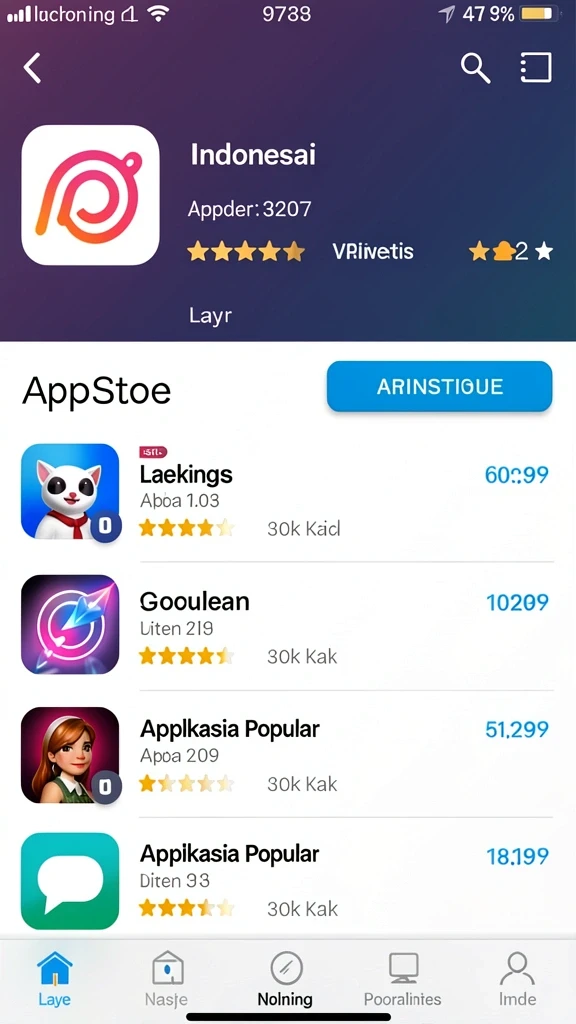Tap the 10209 price for Gooulean
This screenshot has width=576, height=1024.
(517, 602)
